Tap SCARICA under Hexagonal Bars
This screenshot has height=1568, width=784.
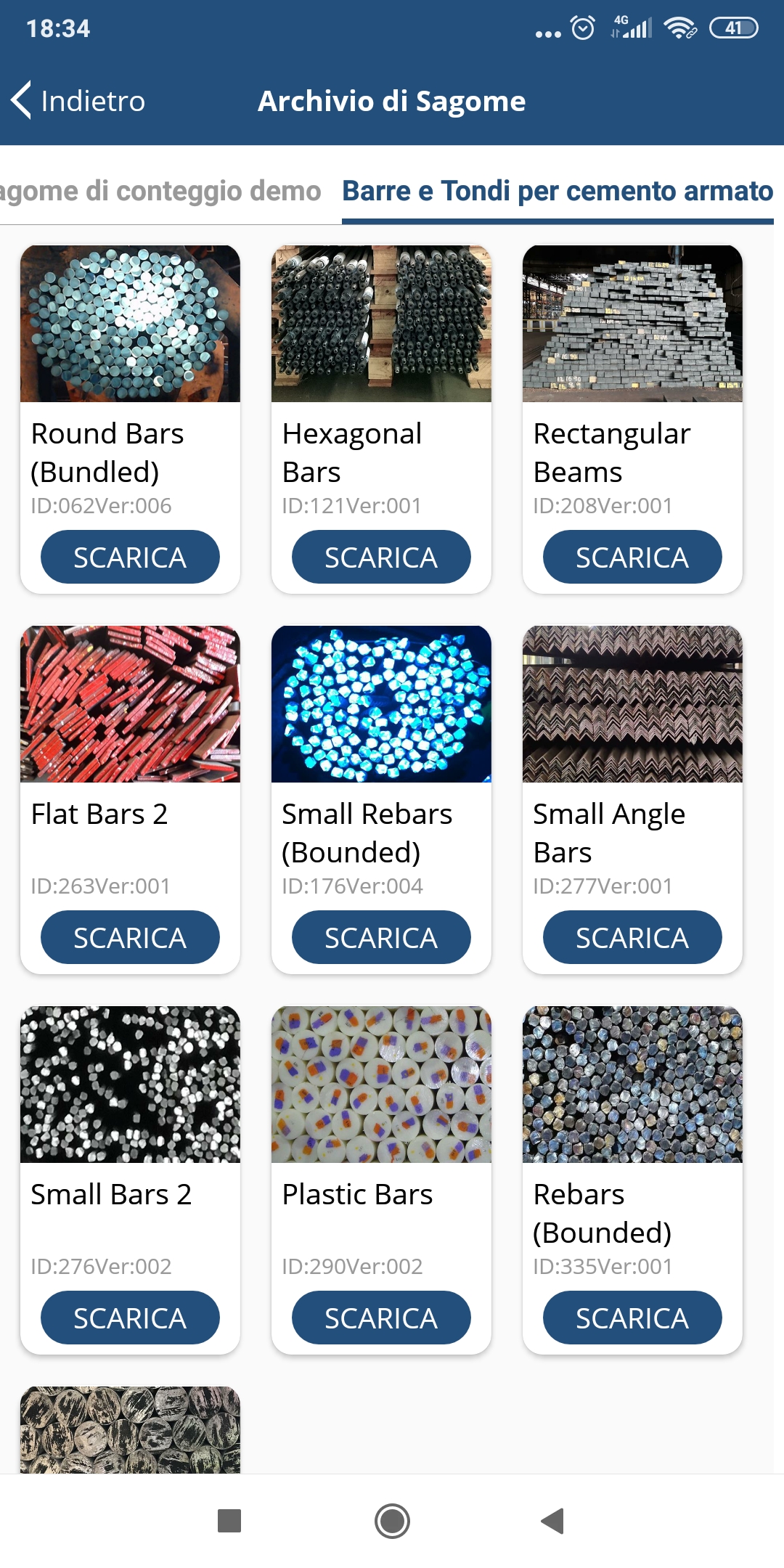pos(381,557)
